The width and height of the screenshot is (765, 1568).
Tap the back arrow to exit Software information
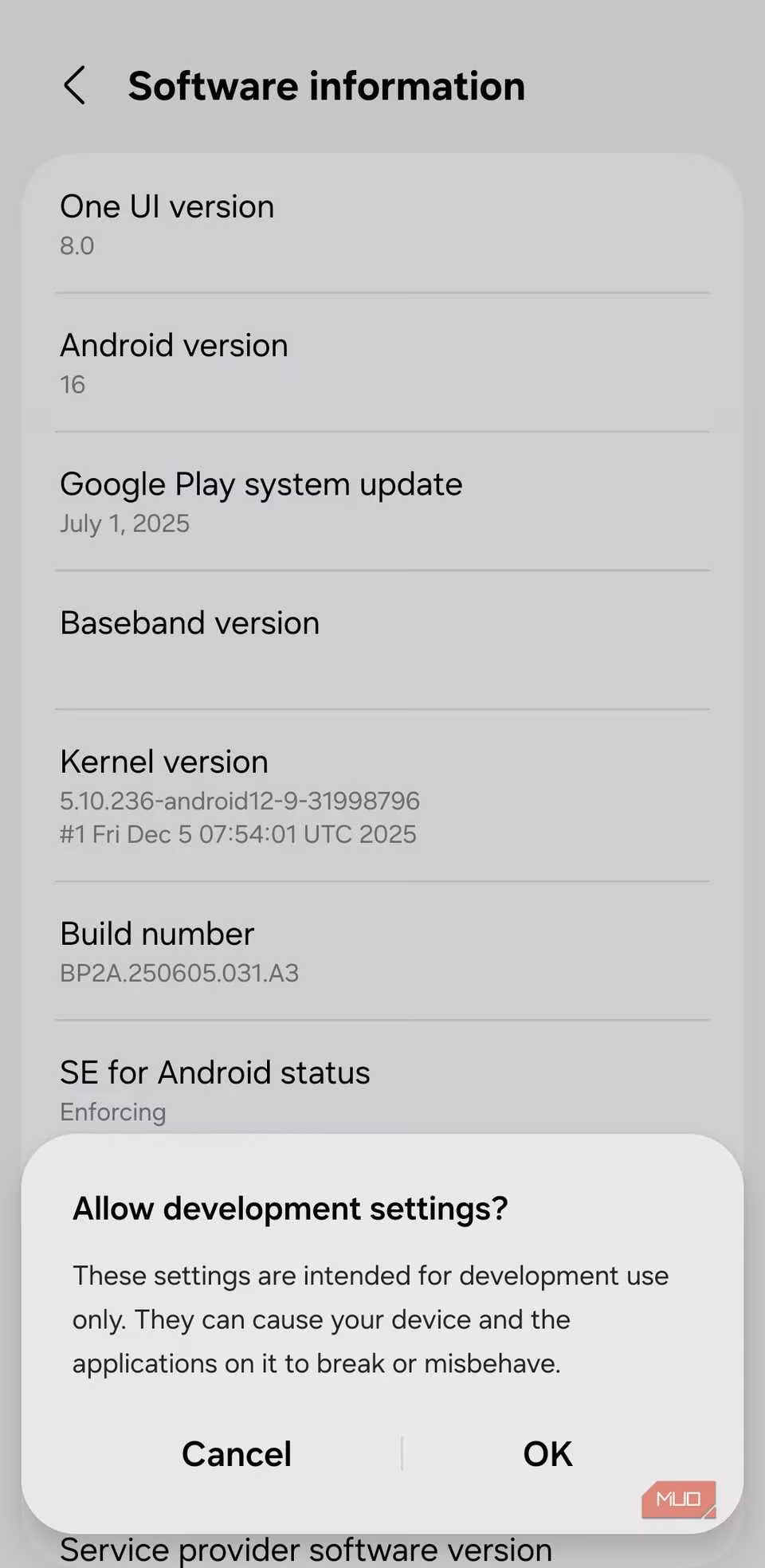[75, 85]
